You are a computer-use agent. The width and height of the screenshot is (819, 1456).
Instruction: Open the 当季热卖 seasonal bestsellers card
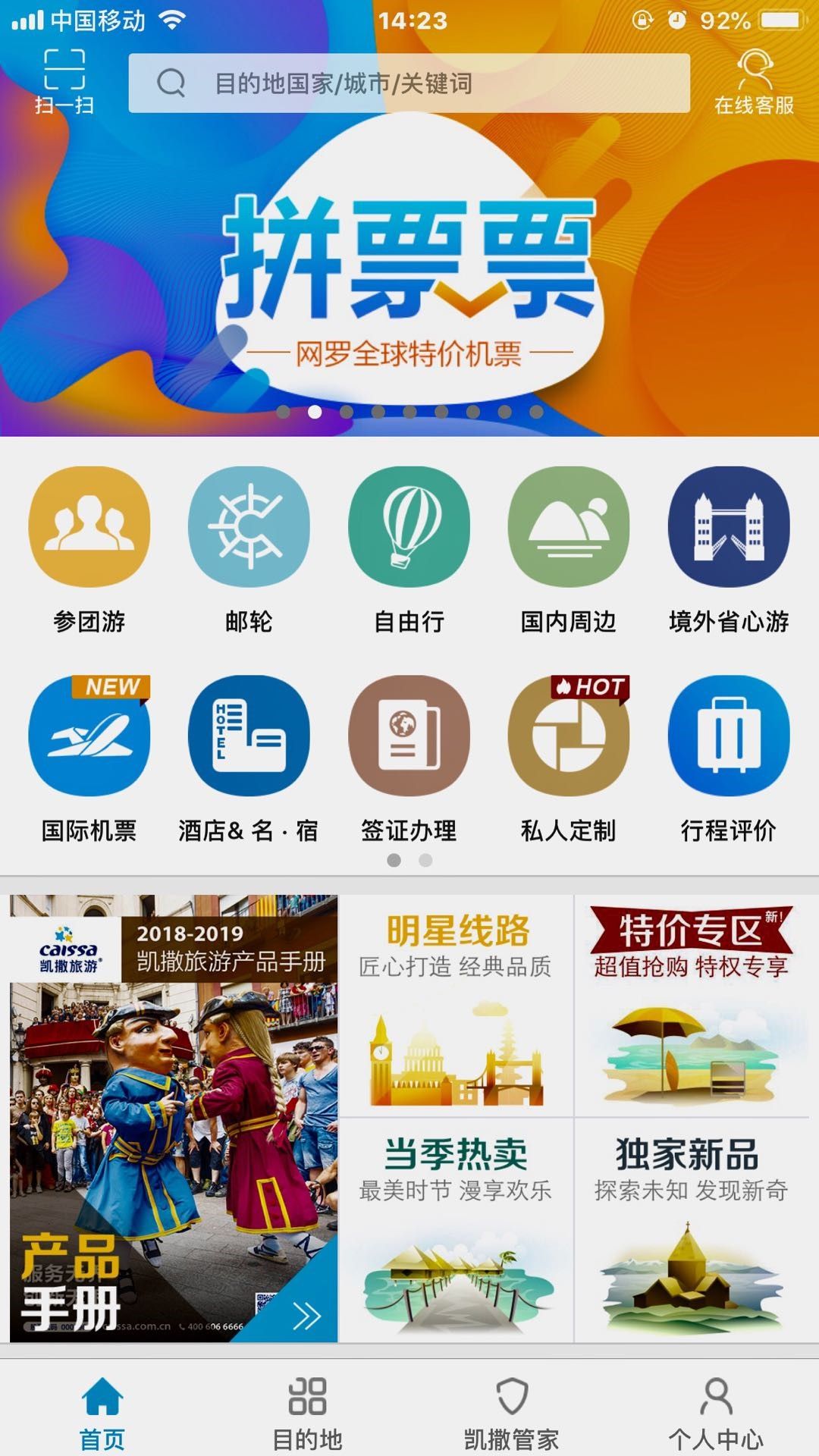pyautogui.click(x=456, y=1230)
